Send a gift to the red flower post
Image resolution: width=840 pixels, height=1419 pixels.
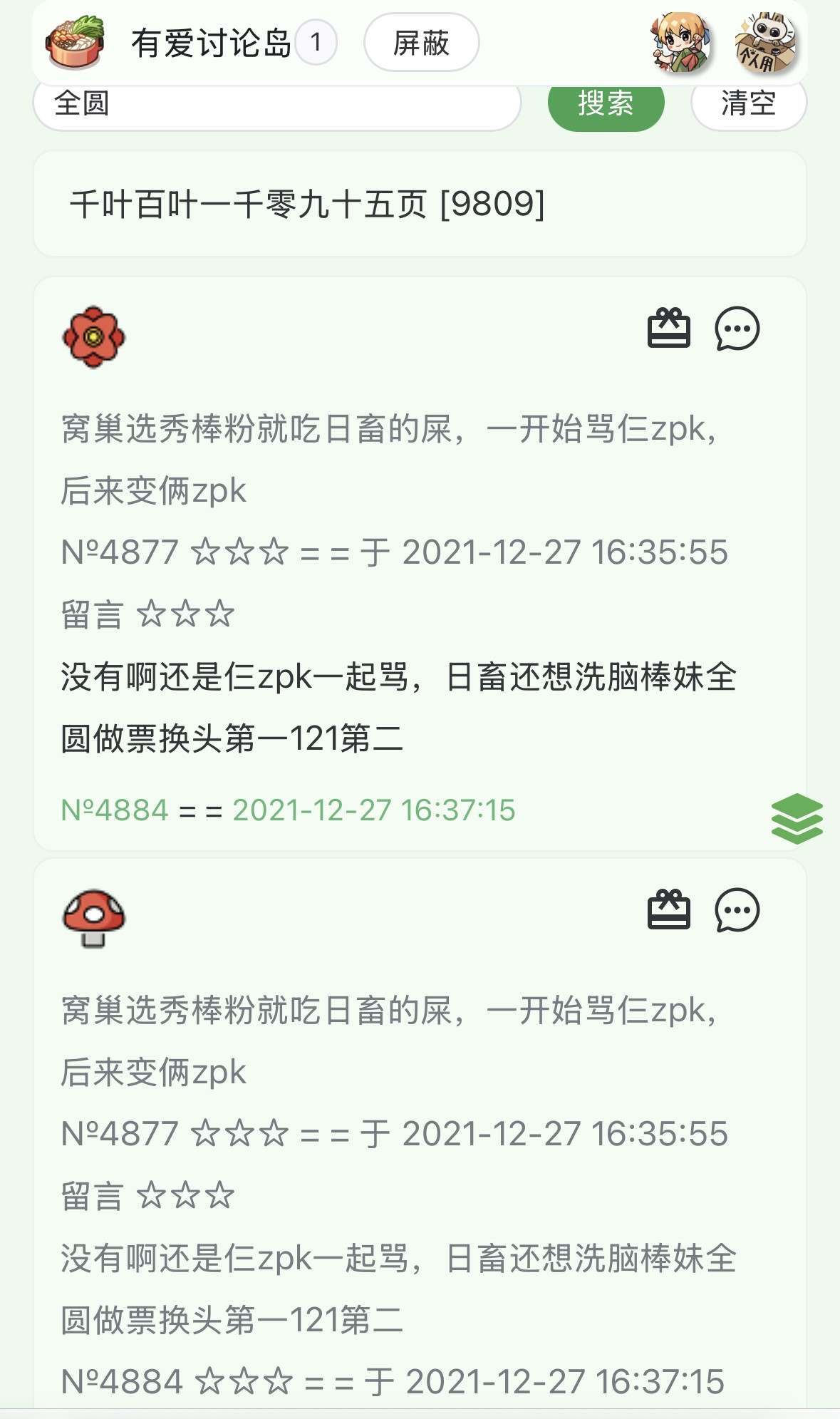coord(668,329)
